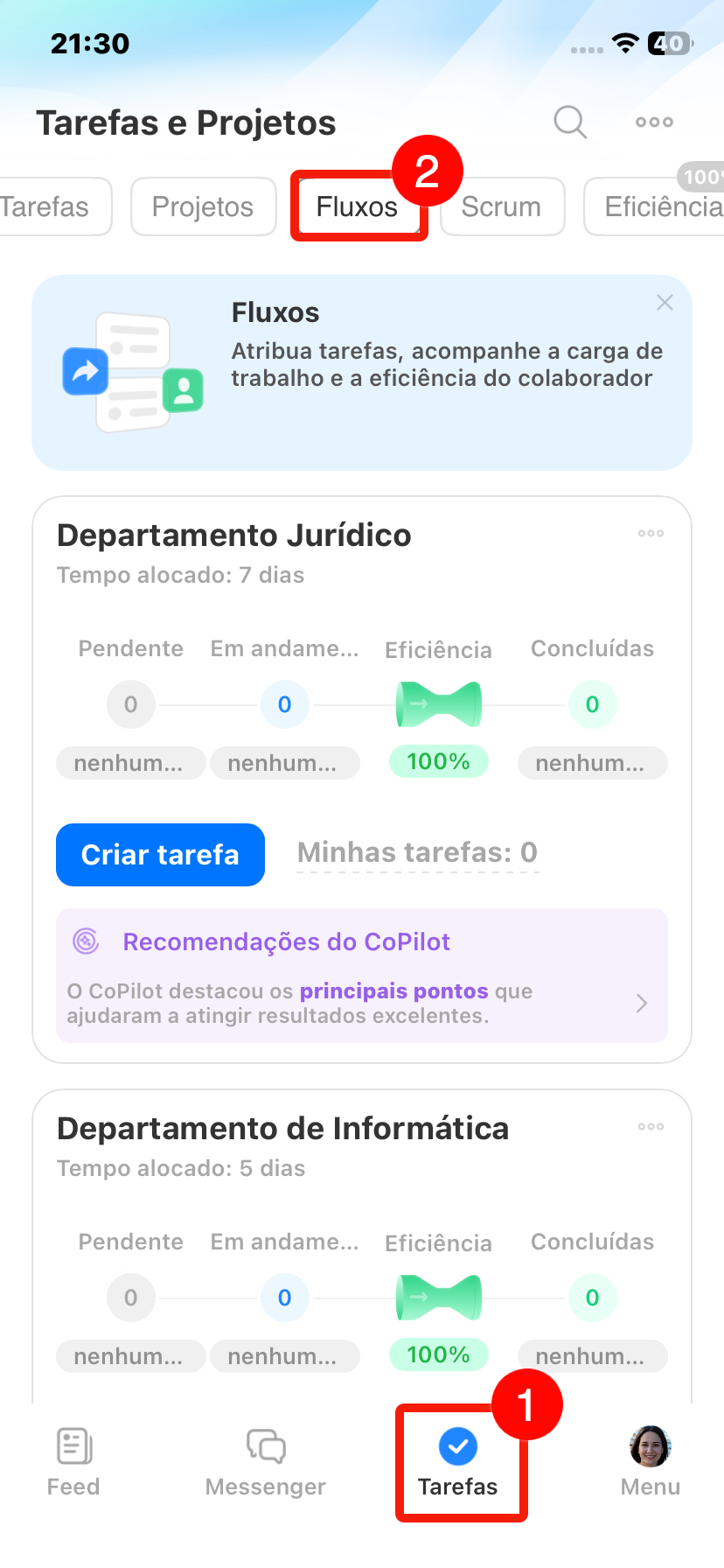View Minhas tarefas in Departamento Jurídico
The width and height of the screenshot is (724, 1568).
tap(417, 852)
